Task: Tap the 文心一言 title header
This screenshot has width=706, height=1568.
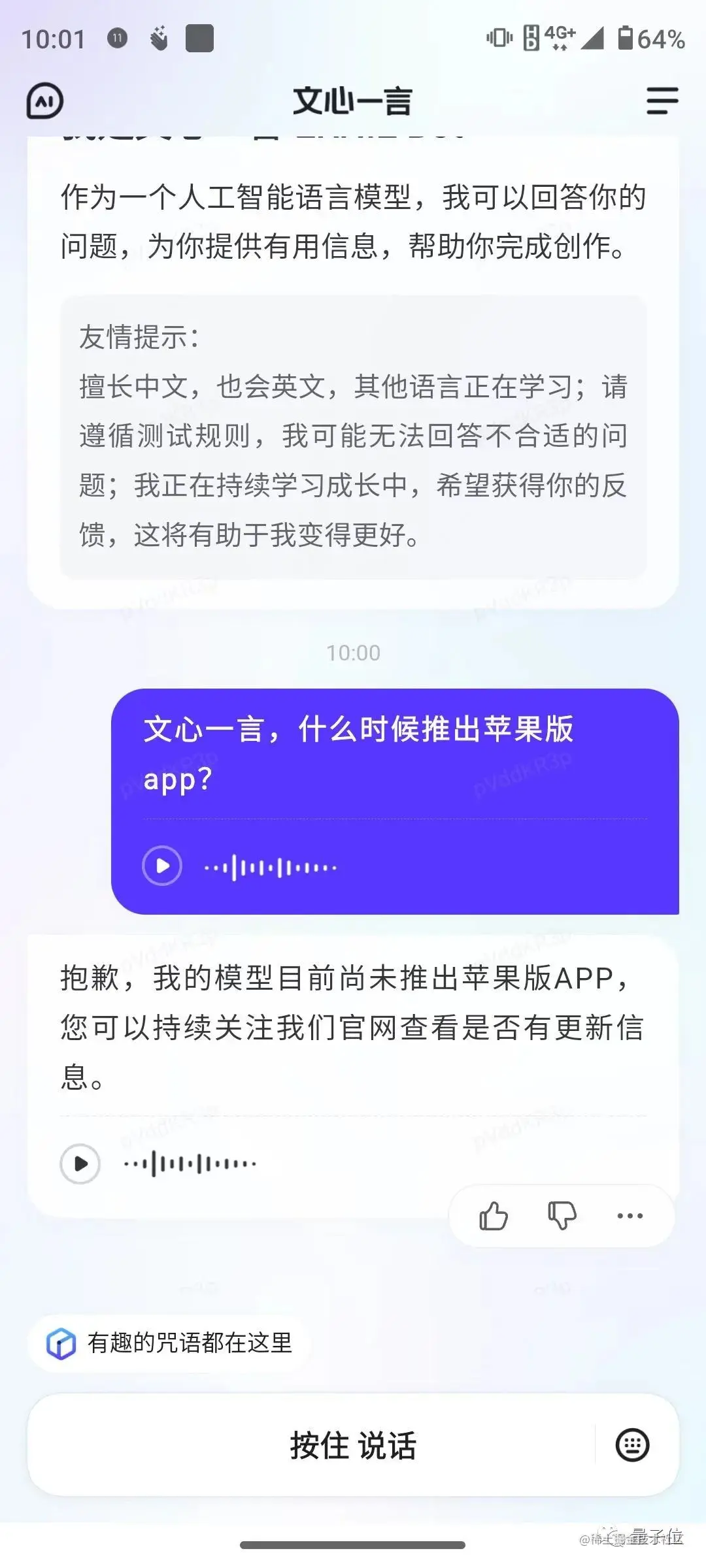Action: (x=353, y=101)
